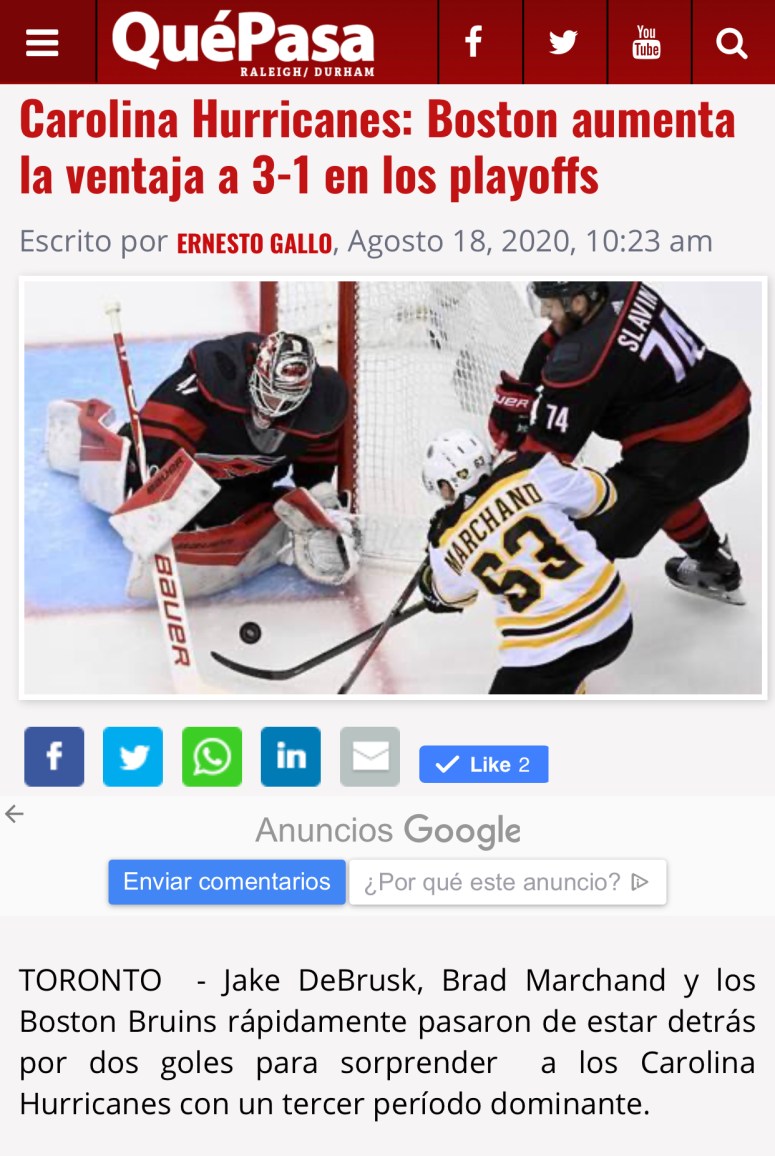This screenshot has height=1156, width=775.
Task: Open ¿Por qué este anuncio? info
Action: click(x=507, y=882)
